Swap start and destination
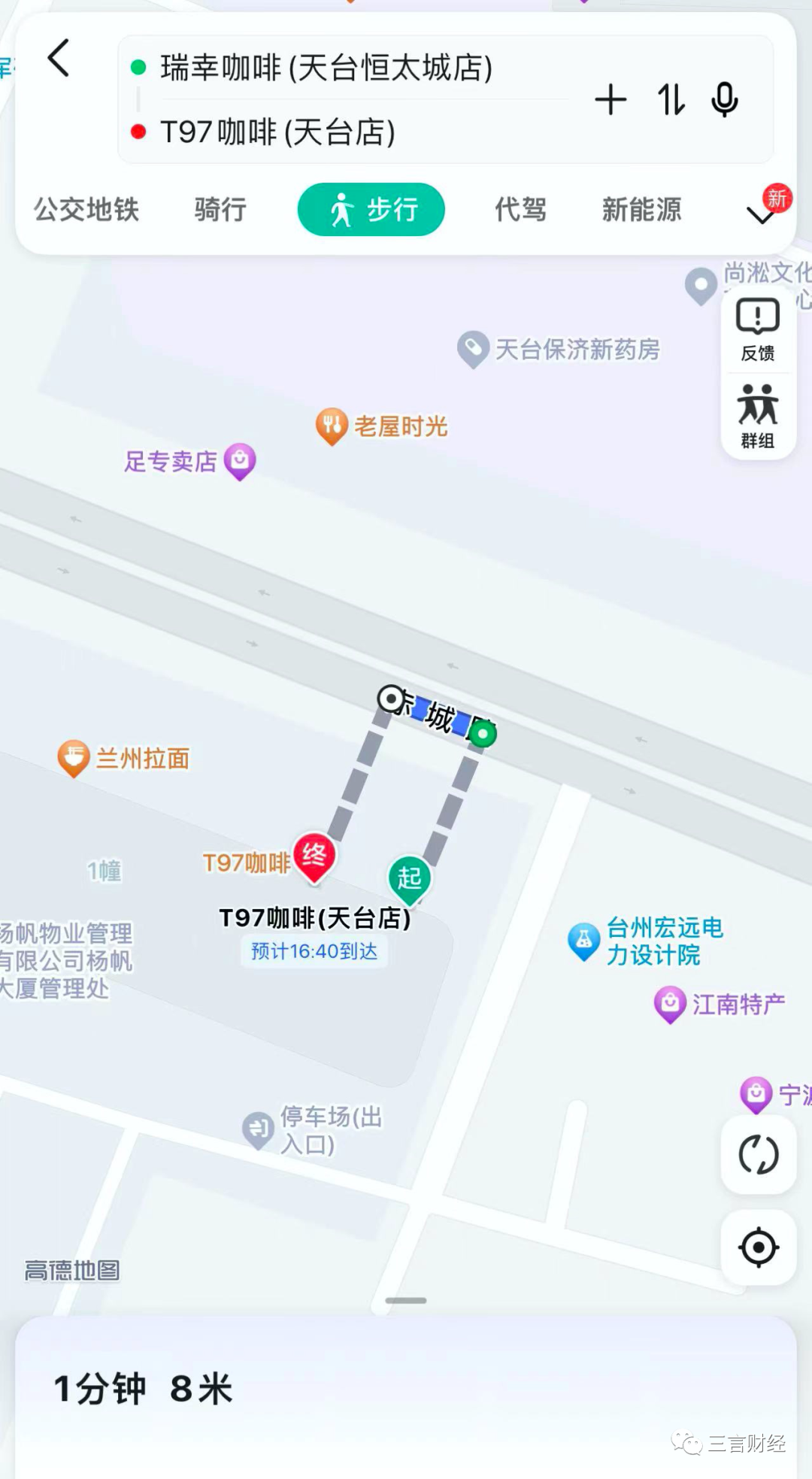The width and height of the screenshot is (812, 1479). 671,100
